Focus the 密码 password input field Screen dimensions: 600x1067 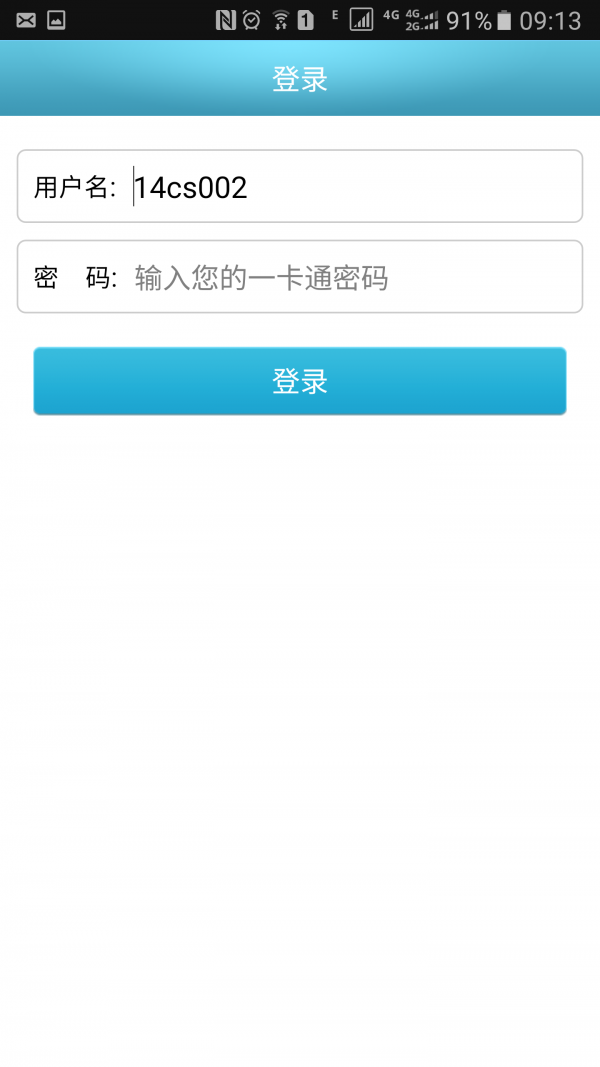coord(350,277)
